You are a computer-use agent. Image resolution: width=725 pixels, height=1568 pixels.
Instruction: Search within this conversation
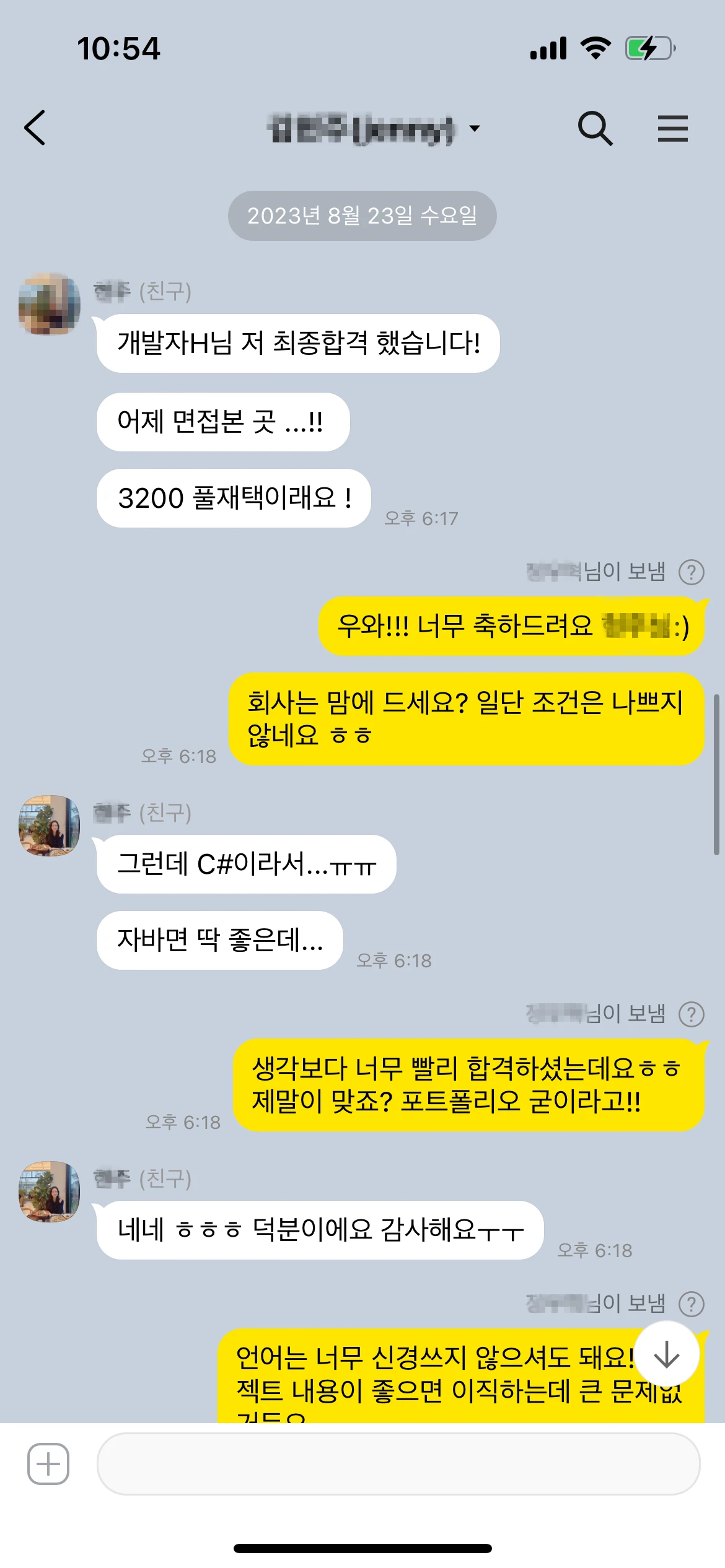(595, 128)
